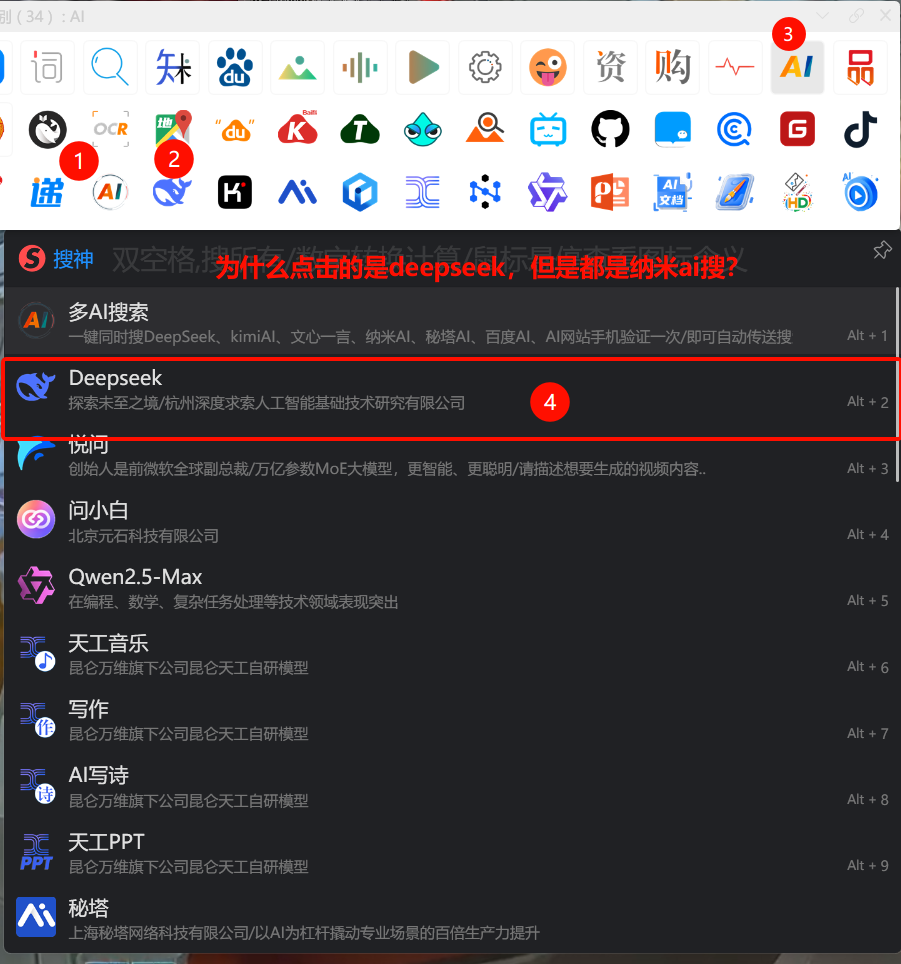Tap the TikTok icon
Screen dimensions: 901x964
tap(859, 129)
